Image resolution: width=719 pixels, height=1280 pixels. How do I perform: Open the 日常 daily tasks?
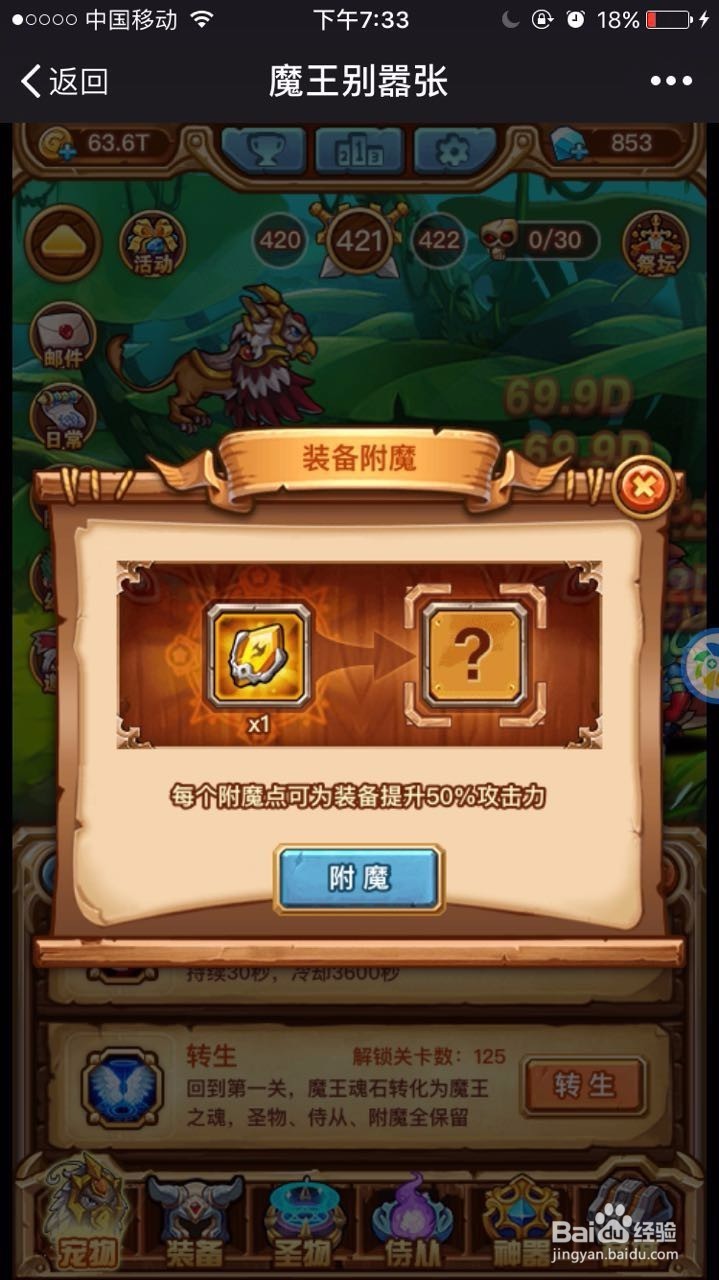pos(62,415)
